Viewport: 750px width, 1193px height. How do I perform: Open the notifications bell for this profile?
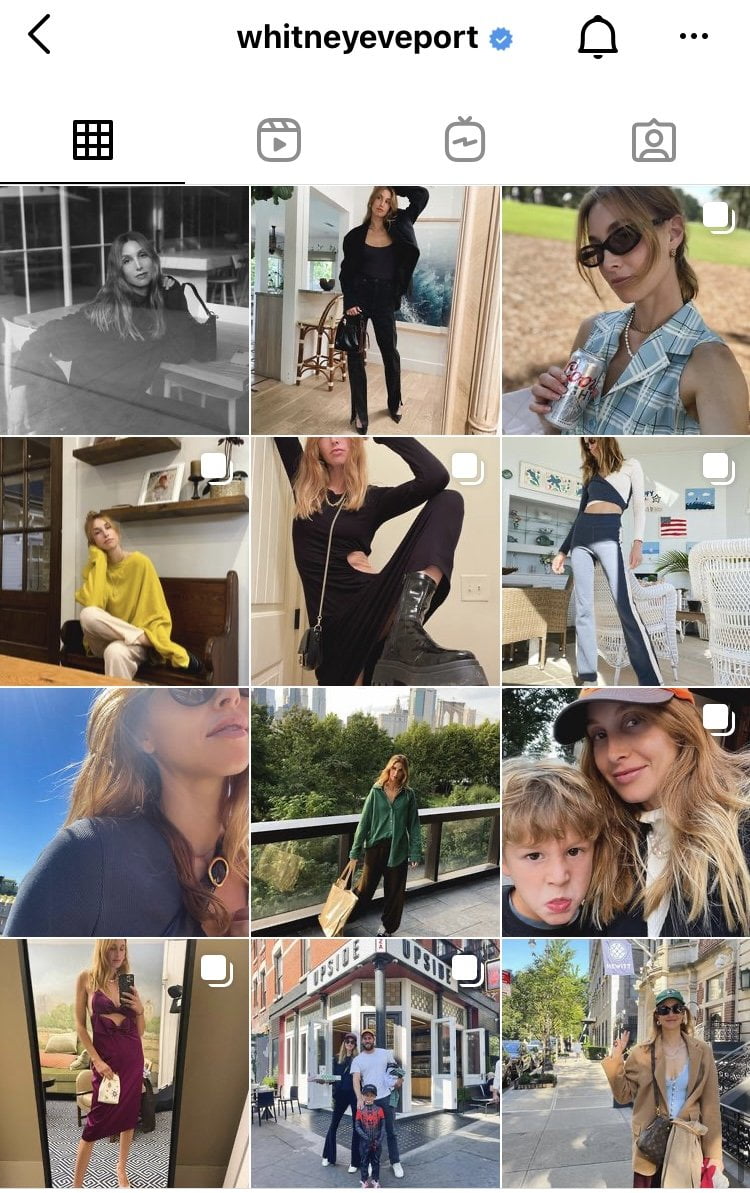[598, 37]
